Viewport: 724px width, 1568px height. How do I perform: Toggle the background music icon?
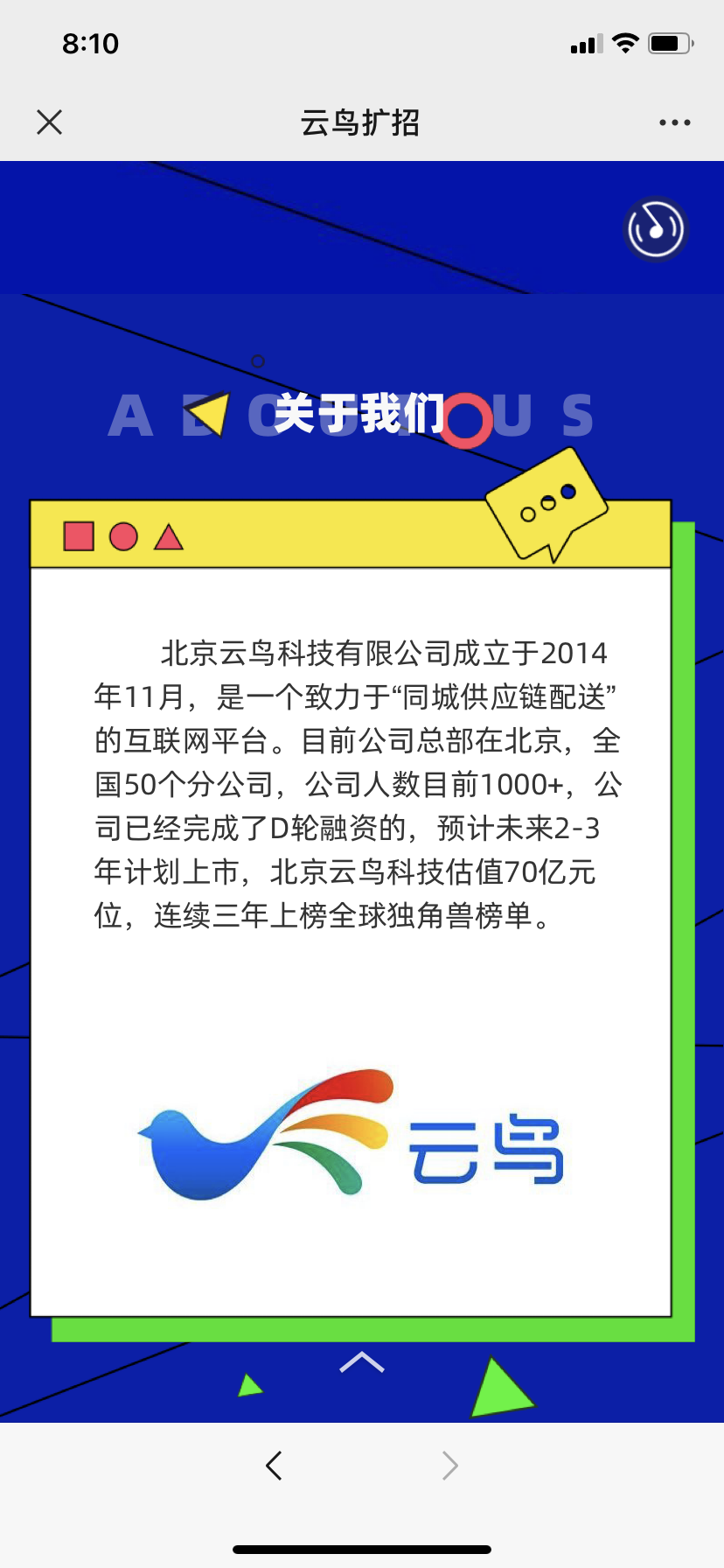(655, 229)
